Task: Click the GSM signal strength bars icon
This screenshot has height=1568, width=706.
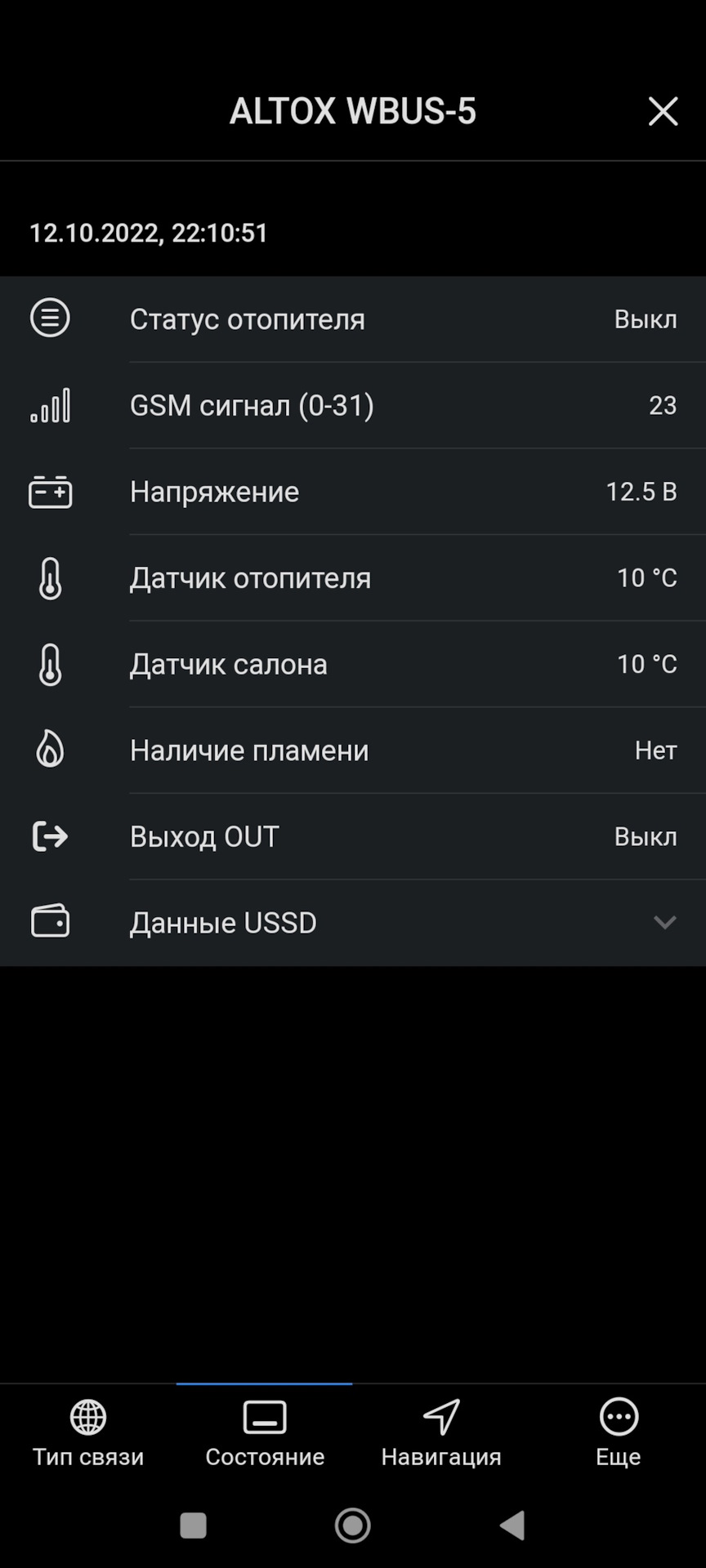Action: pyautogui.click(x=50, y=405)
